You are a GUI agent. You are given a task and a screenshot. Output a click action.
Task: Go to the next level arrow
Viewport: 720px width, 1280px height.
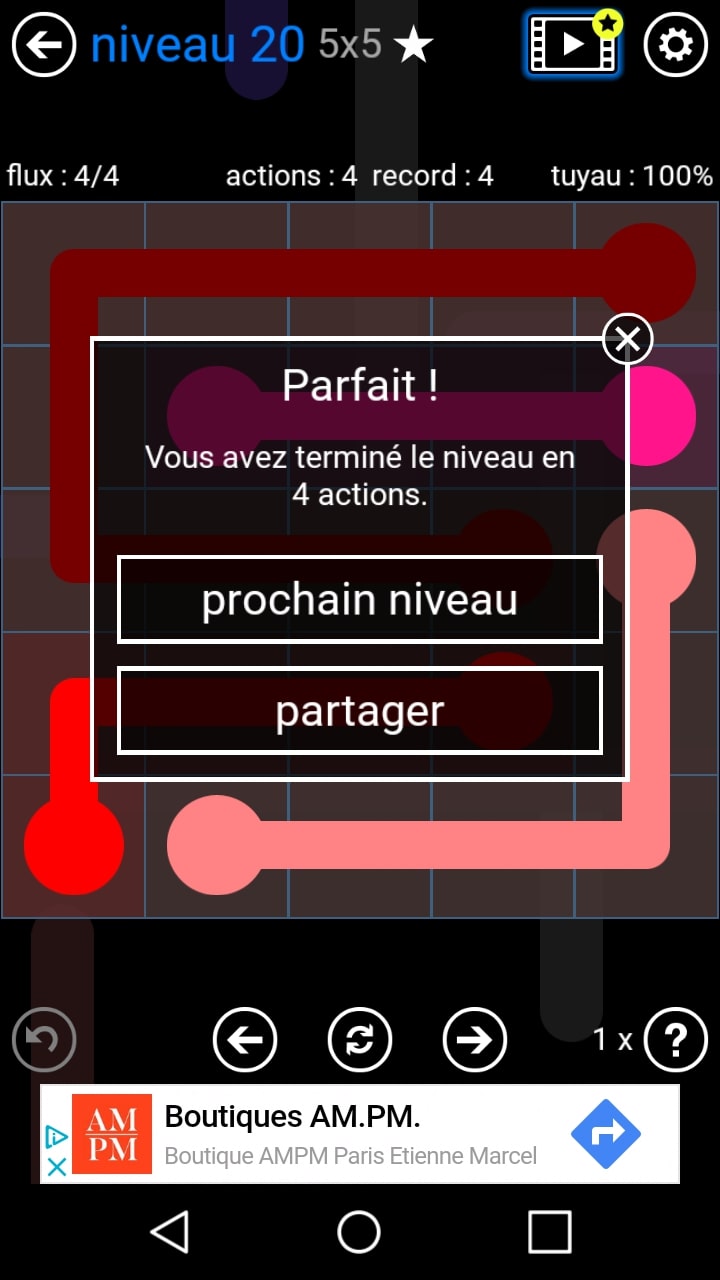(x=474, y=1040)
